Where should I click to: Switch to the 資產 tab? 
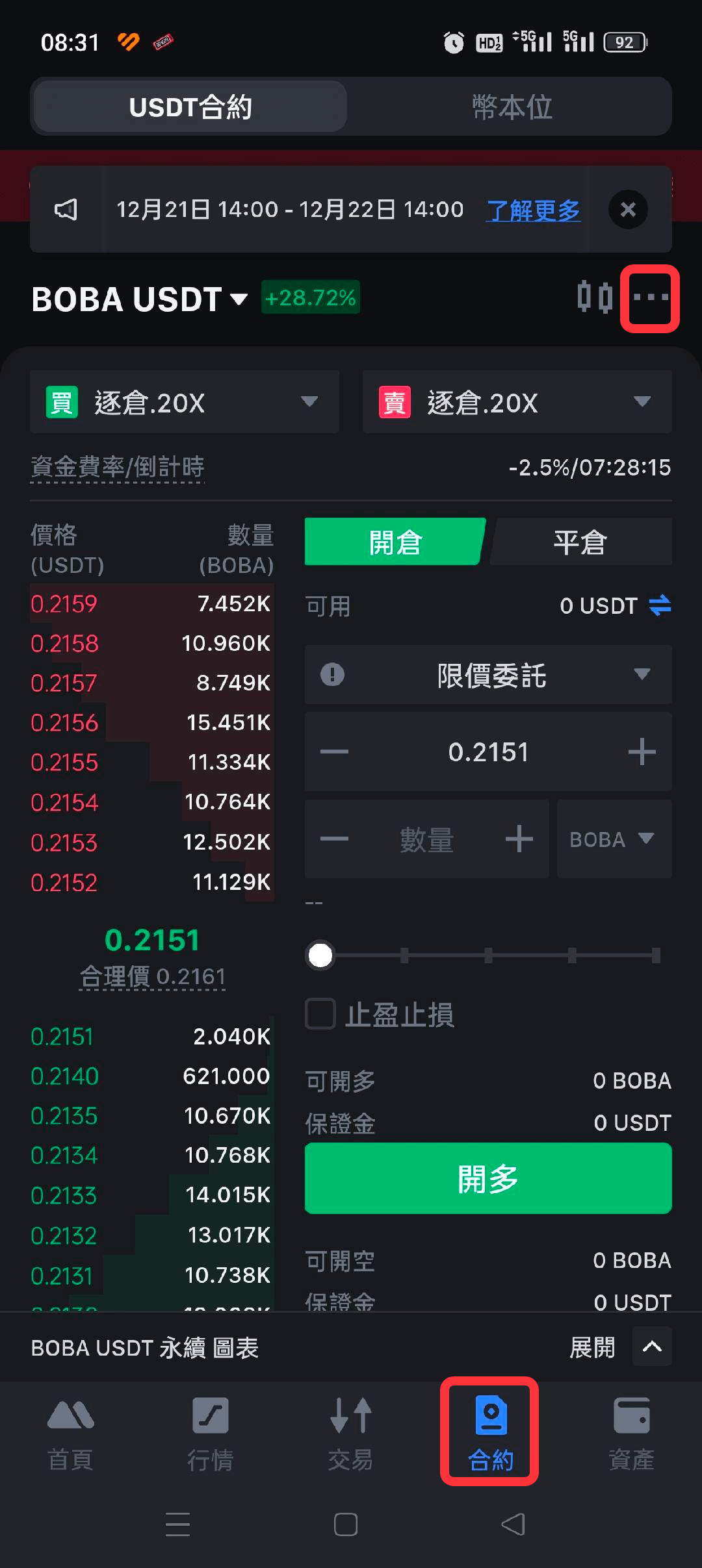click(x=631, y=1433)
